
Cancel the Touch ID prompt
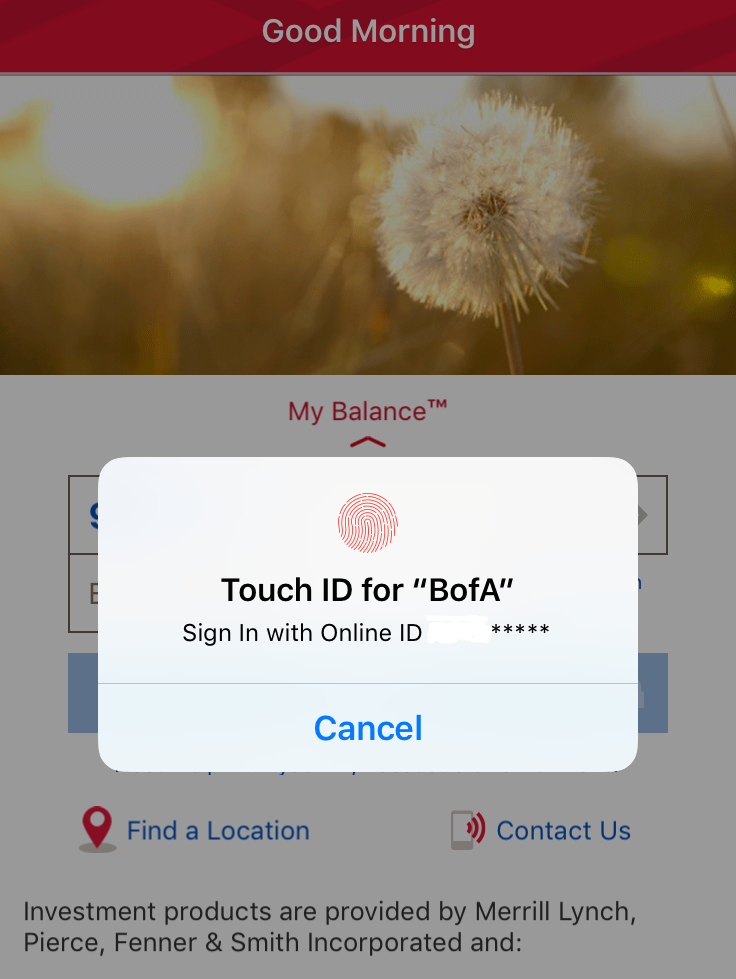pos(368,727)
